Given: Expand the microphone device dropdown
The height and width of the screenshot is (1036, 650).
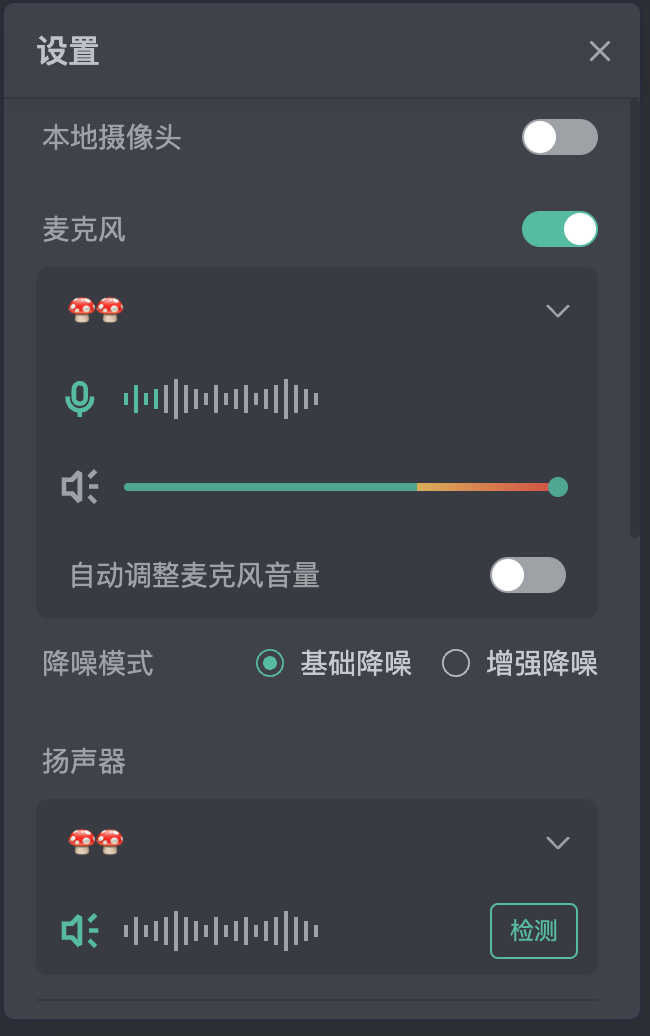Looking at the screenshot, I should [557, 311].
